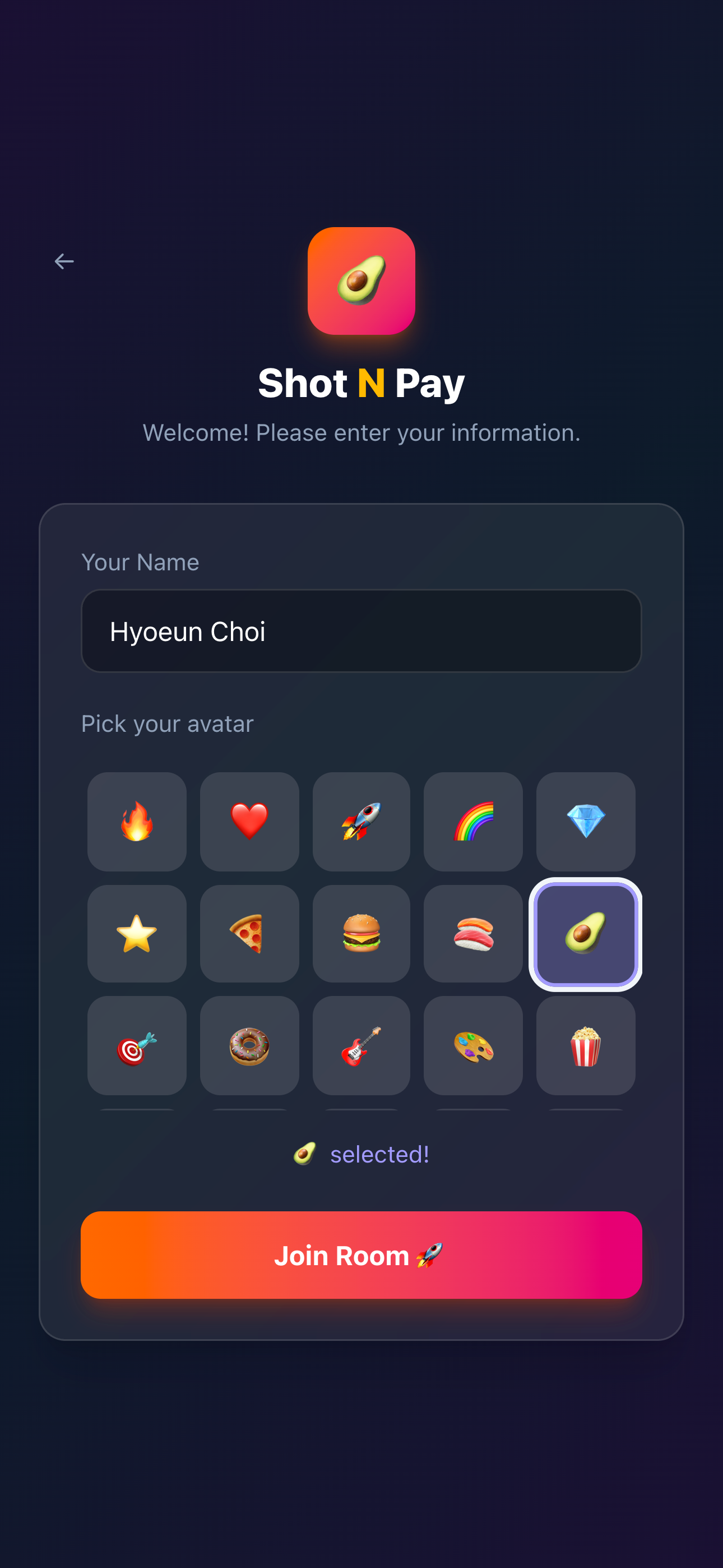The height and width of the screenshot is (1568, 723).
Task: Choose the electric guitar avatar
Action: [361, 1046]
